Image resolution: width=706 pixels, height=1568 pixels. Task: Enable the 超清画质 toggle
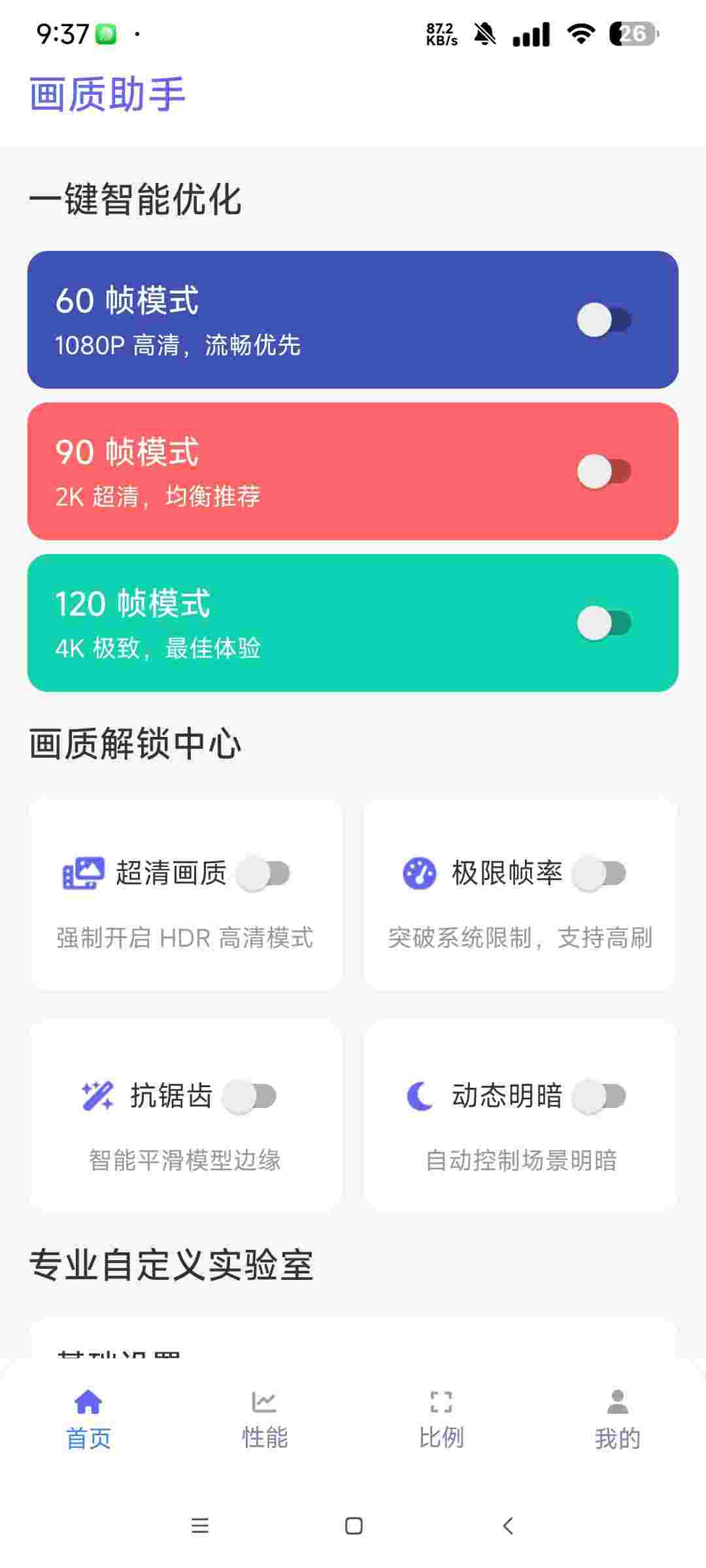pos(263,874)
